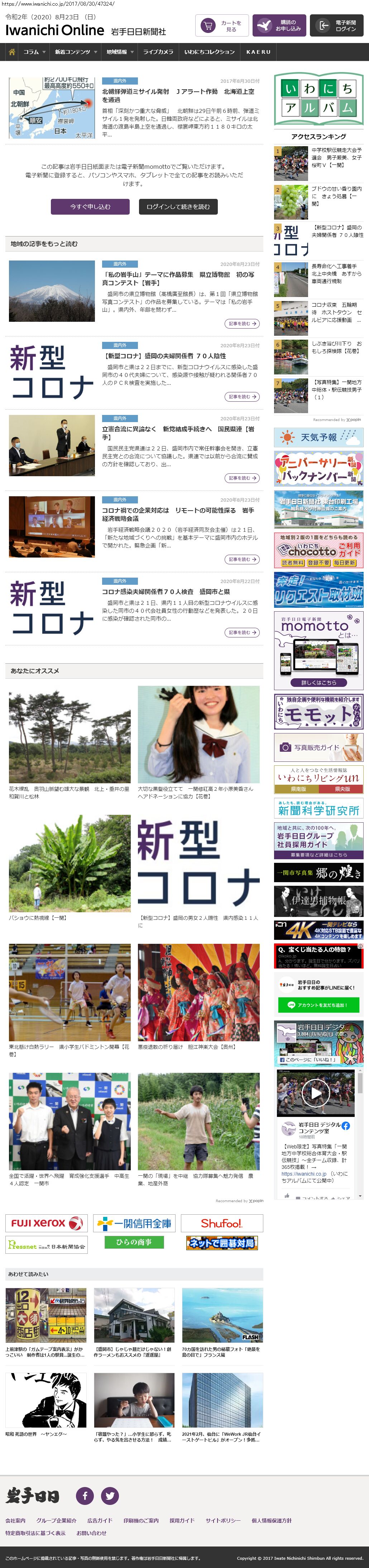Read more on 私の岩手山 photo contest article
The width and height of the screenshot is (369, 1568).
point(242,323)
